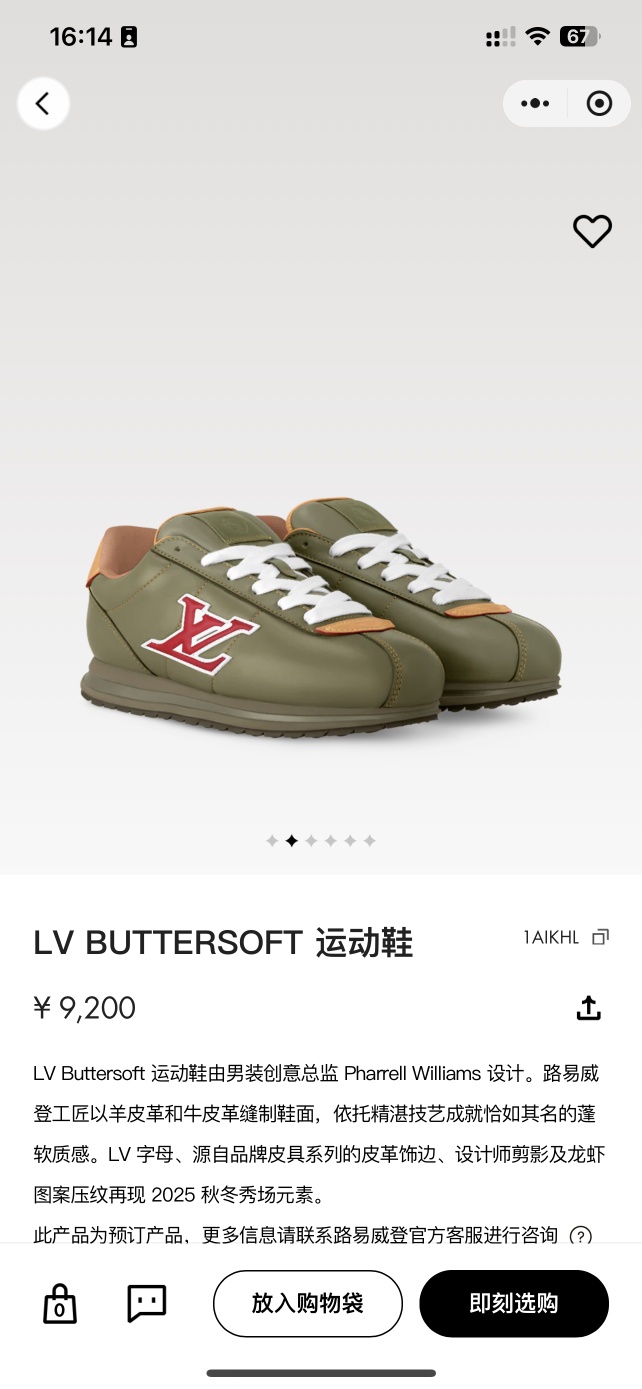642x1389 pixels.
Task: Add the sneaker to wishlist with heart
Action: [592, 231]
